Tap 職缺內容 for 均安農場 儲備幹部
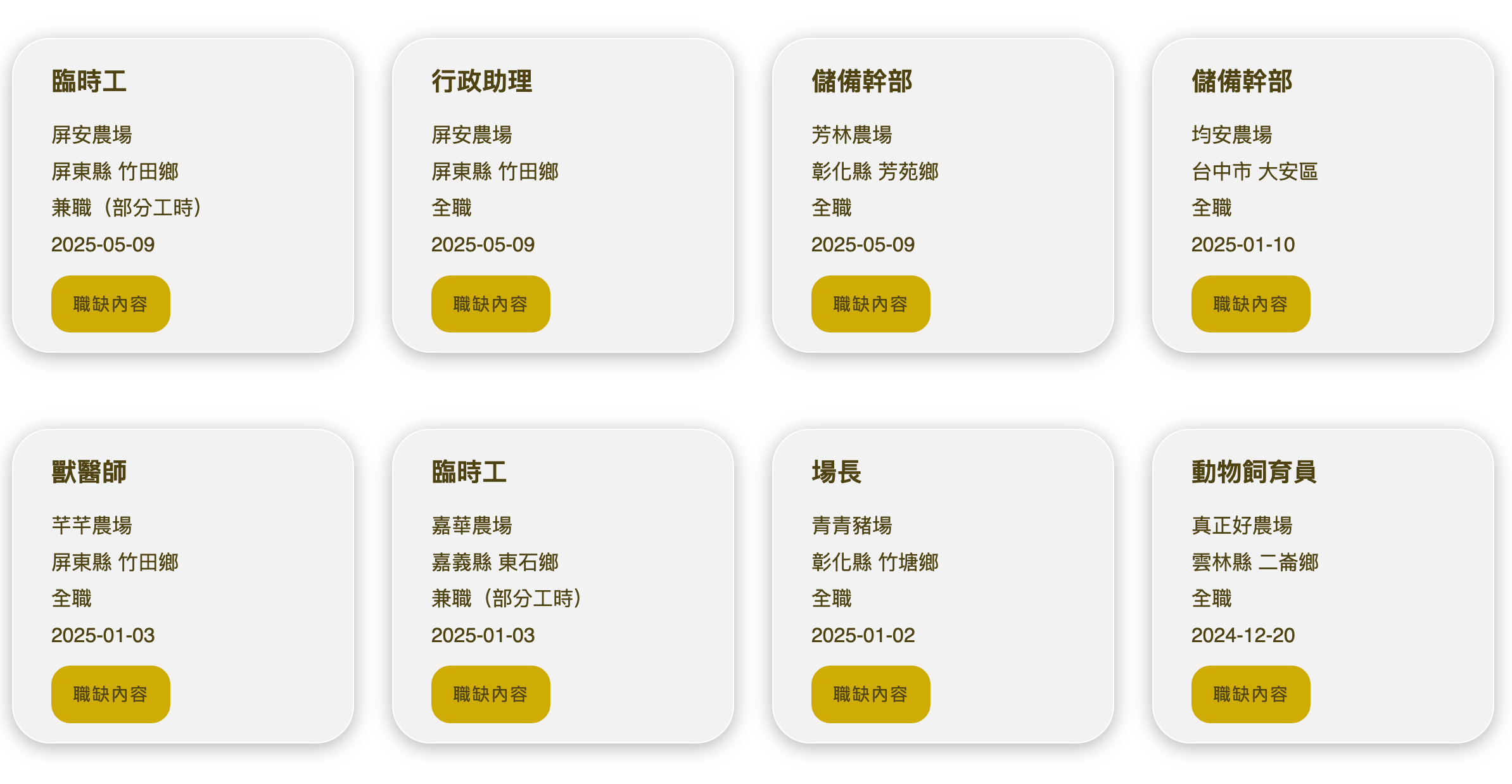This screenshot has height=784, width=1512. point(1250,304)
